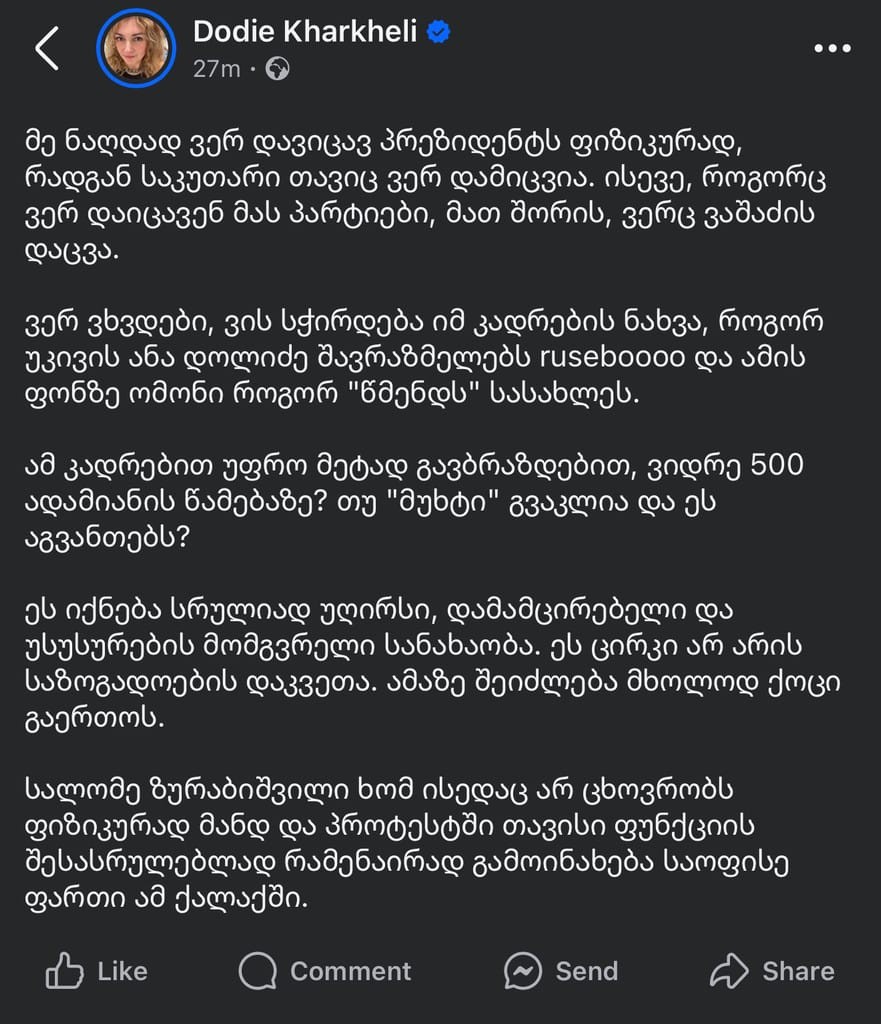Click the Like icon below the post

65,971
